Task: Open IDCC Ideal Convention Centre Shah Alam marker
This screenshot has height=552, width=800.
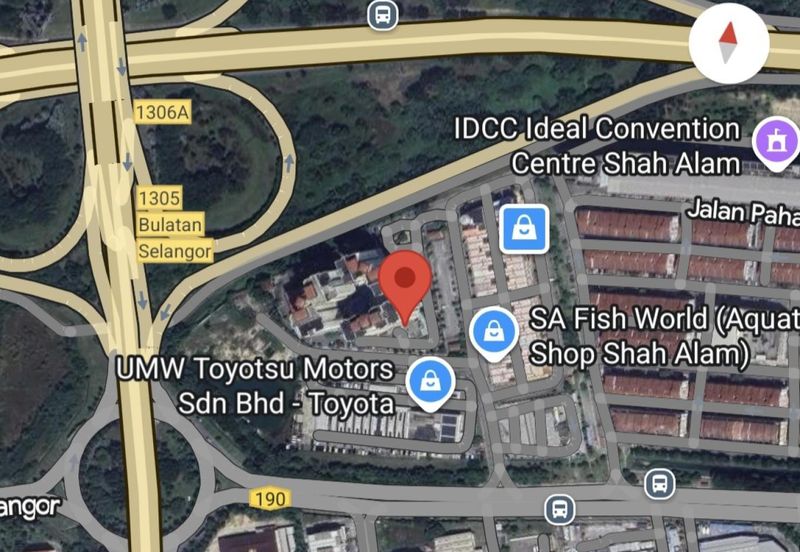Action: [x=774, y=140]
